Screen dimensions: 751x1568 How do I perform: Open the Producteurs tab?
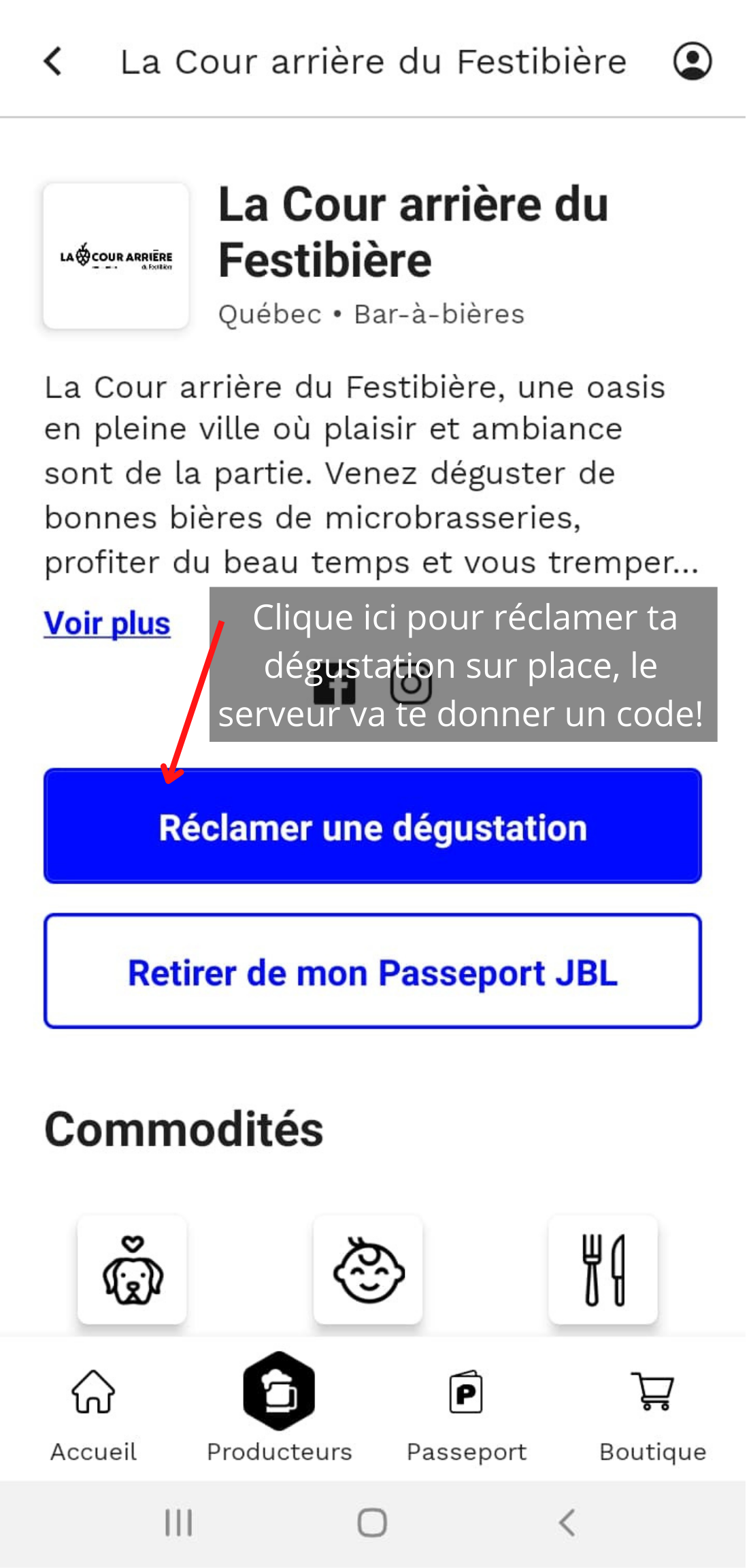[279, 1407]
